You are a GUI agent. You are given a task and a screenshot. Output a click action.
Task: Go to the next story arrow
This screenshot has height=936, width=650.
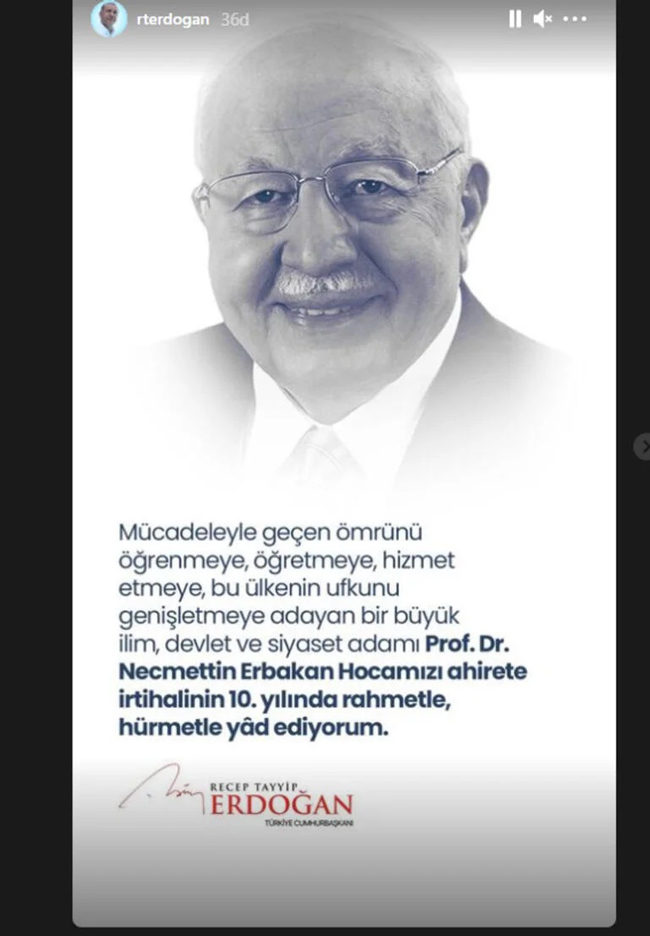pos(643,446)
